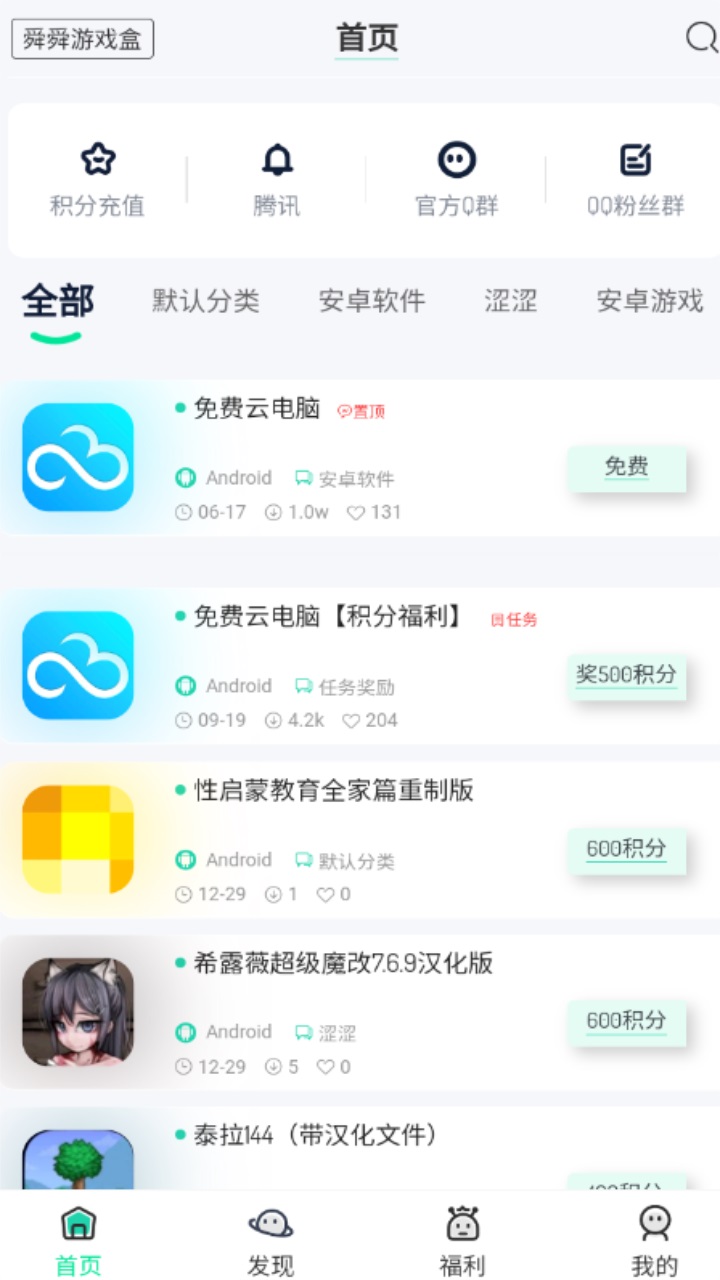720x1280 pixels.
Task: Select the 涩涩 category
Action: 512,302
